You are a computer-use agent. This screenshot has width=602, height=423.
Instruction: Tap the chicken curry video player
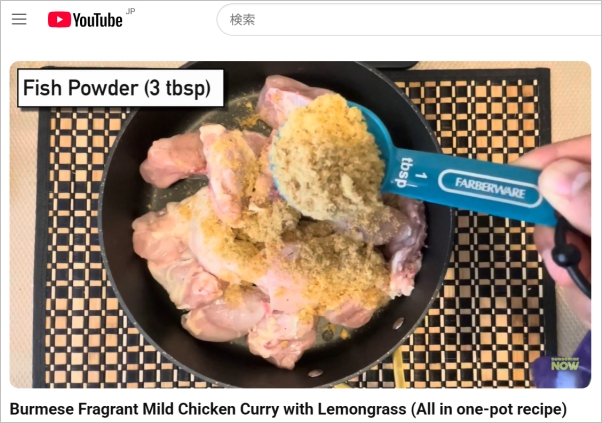click(300, 225)
